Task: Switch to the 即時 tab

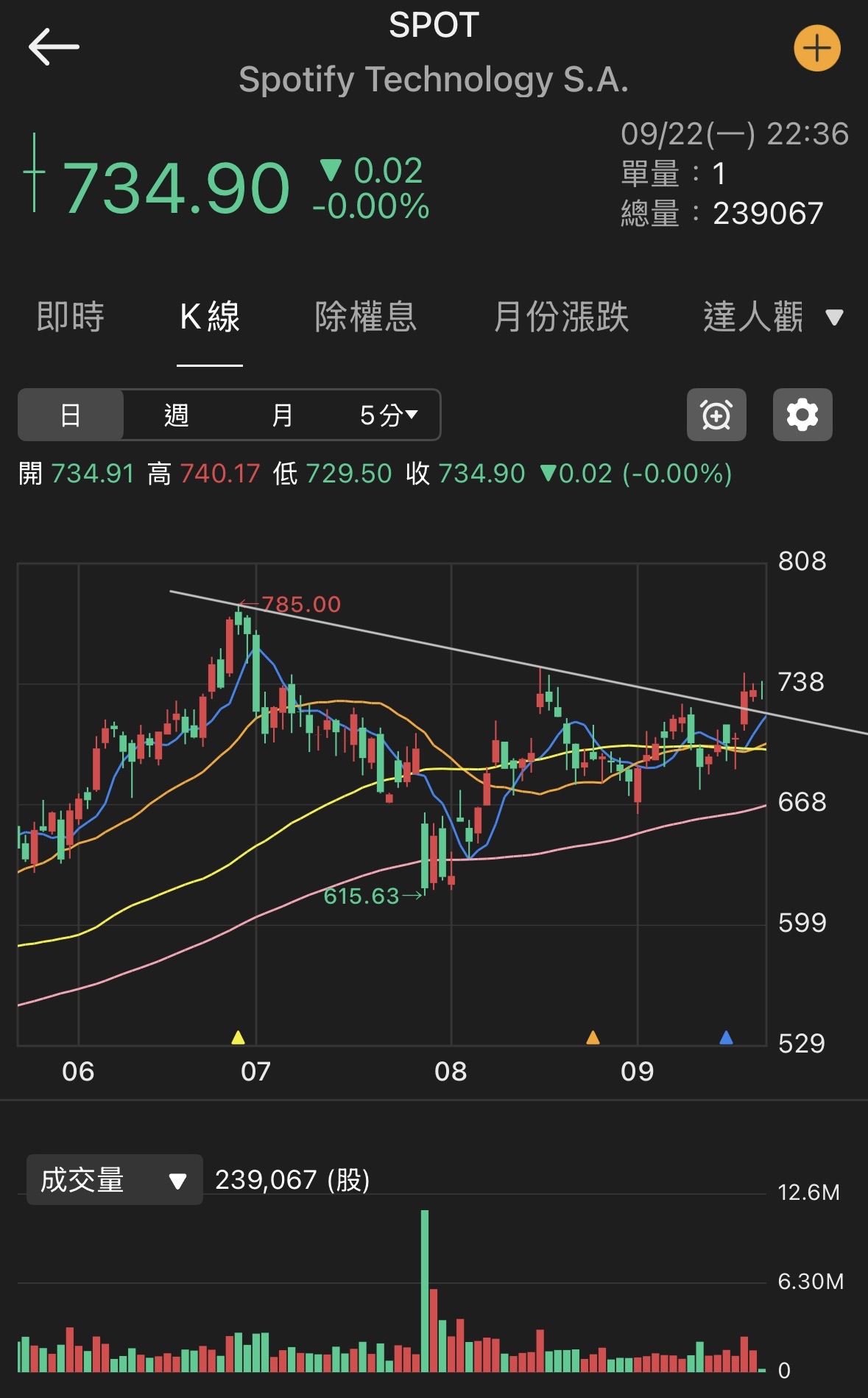Action: [x=71, y=317]
